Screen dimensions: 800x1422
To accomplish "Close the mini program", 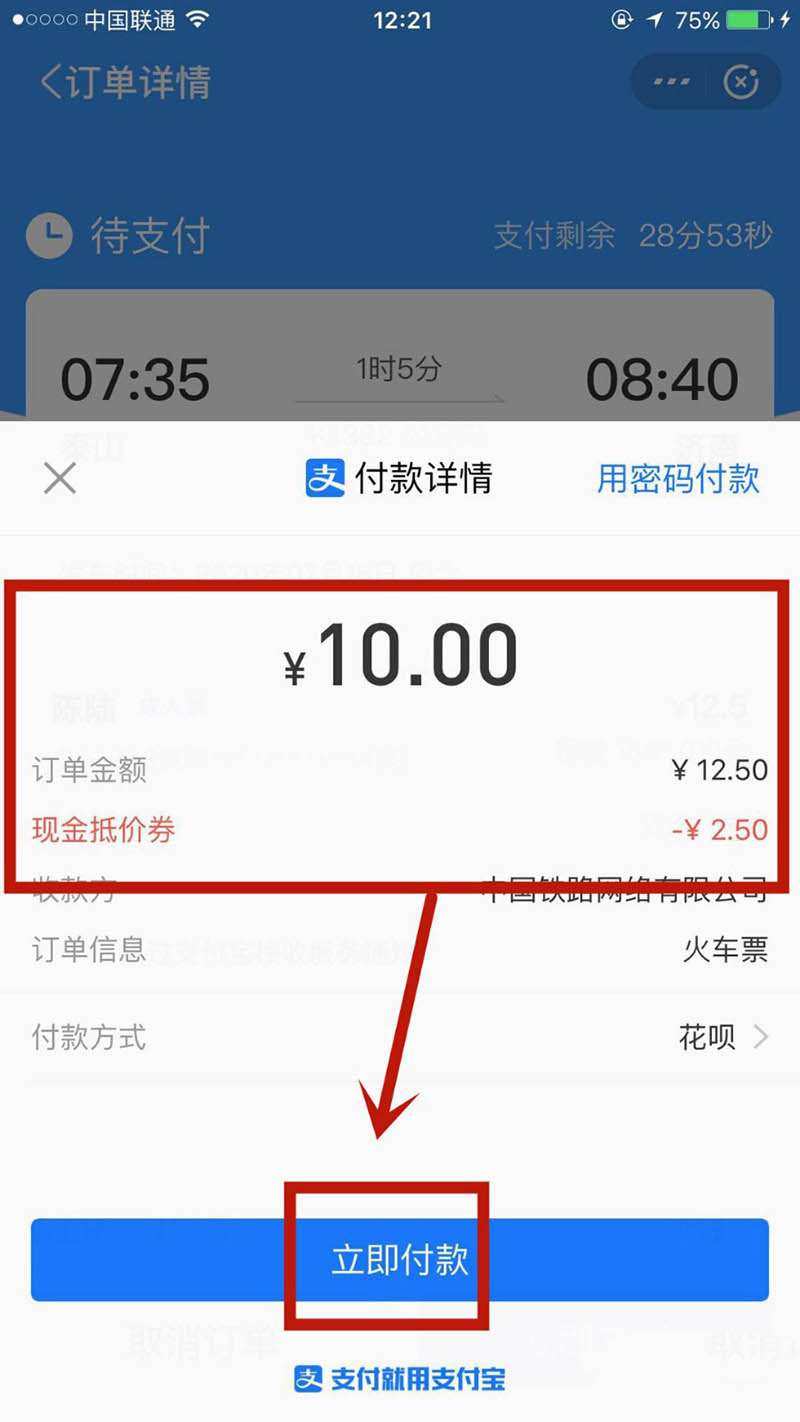I will point(741,82).
